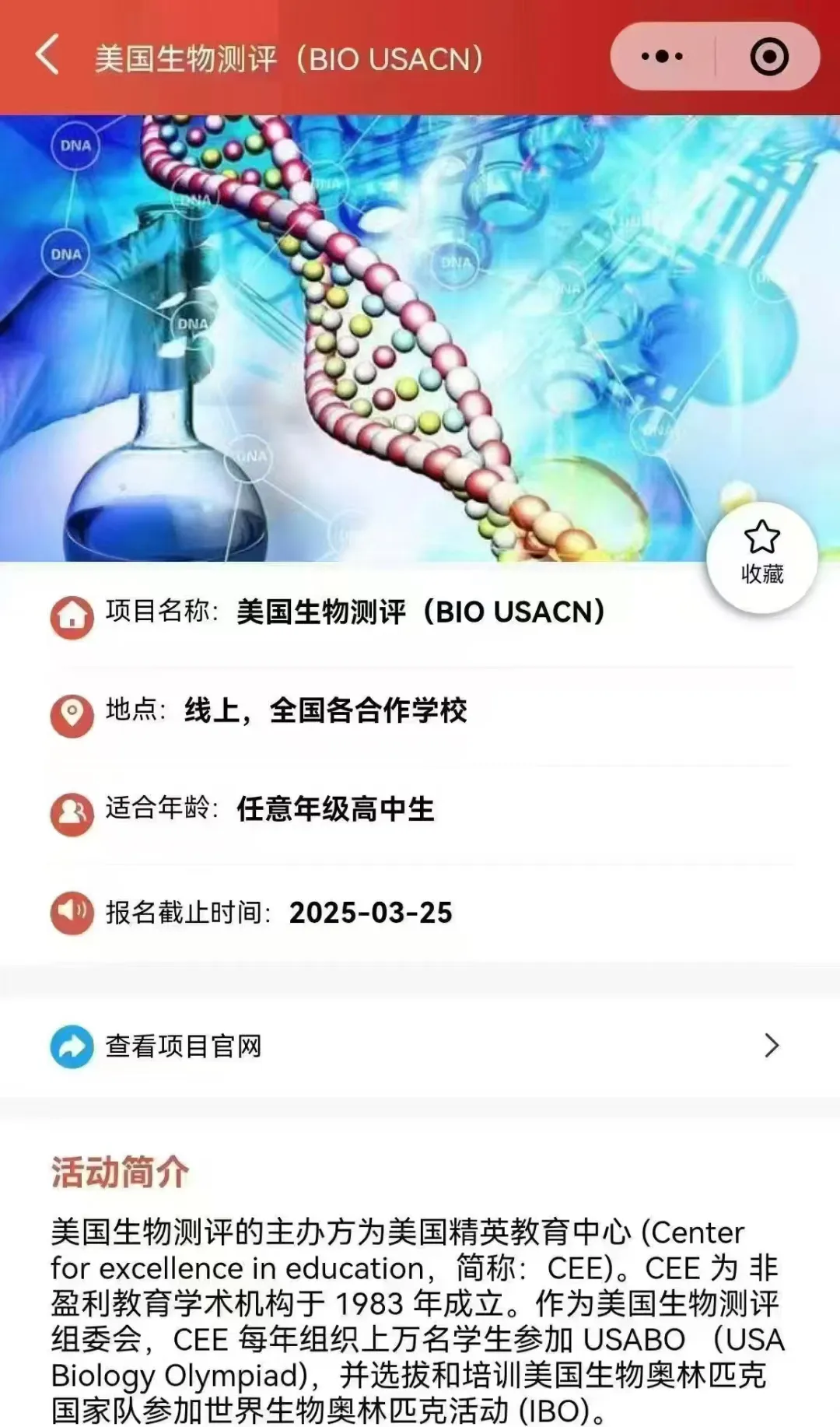This screenshot has height=1427, width=840.
Task: Close the mini program with circle button
Action: [769, 56]
